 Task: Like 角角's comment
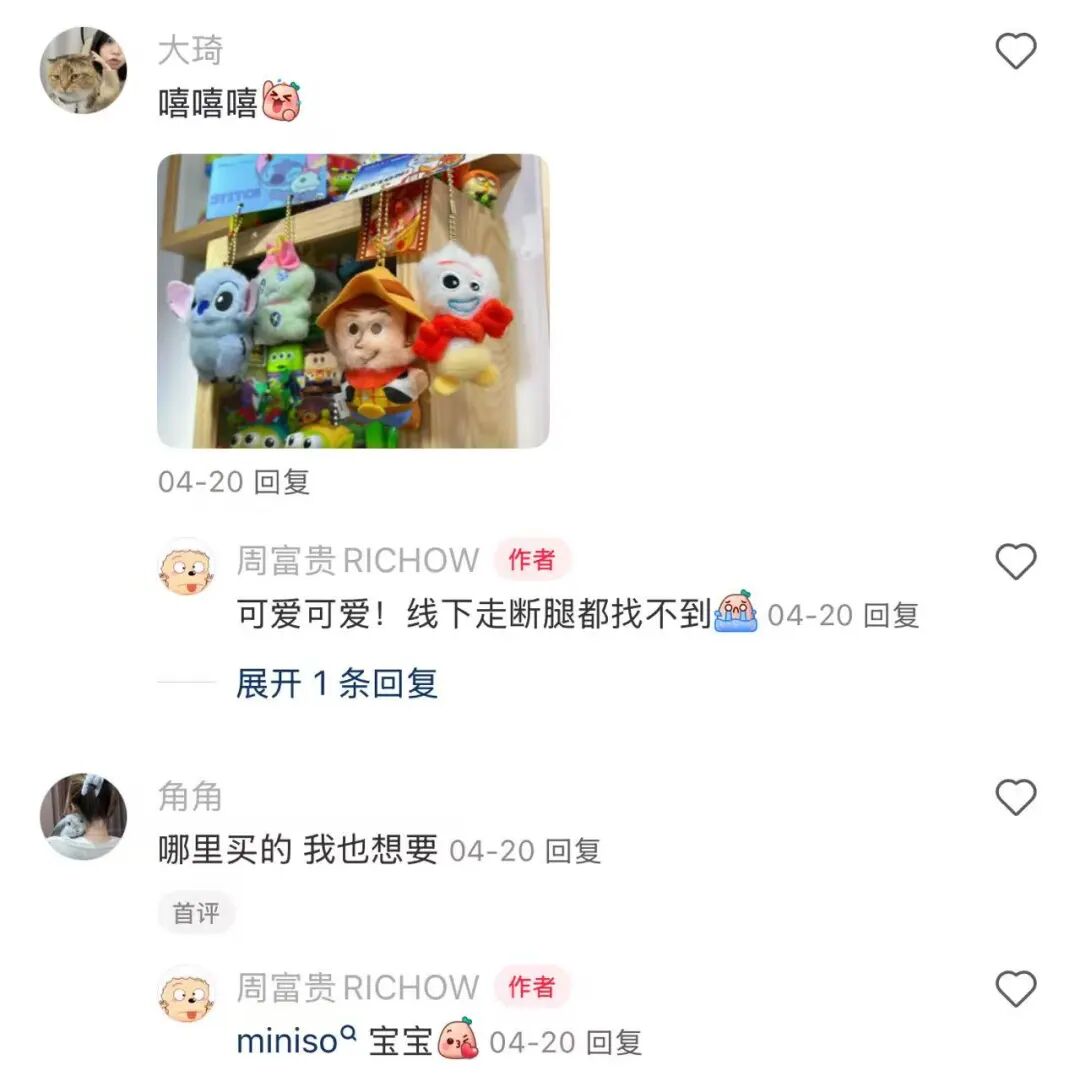coord(1016,798)
